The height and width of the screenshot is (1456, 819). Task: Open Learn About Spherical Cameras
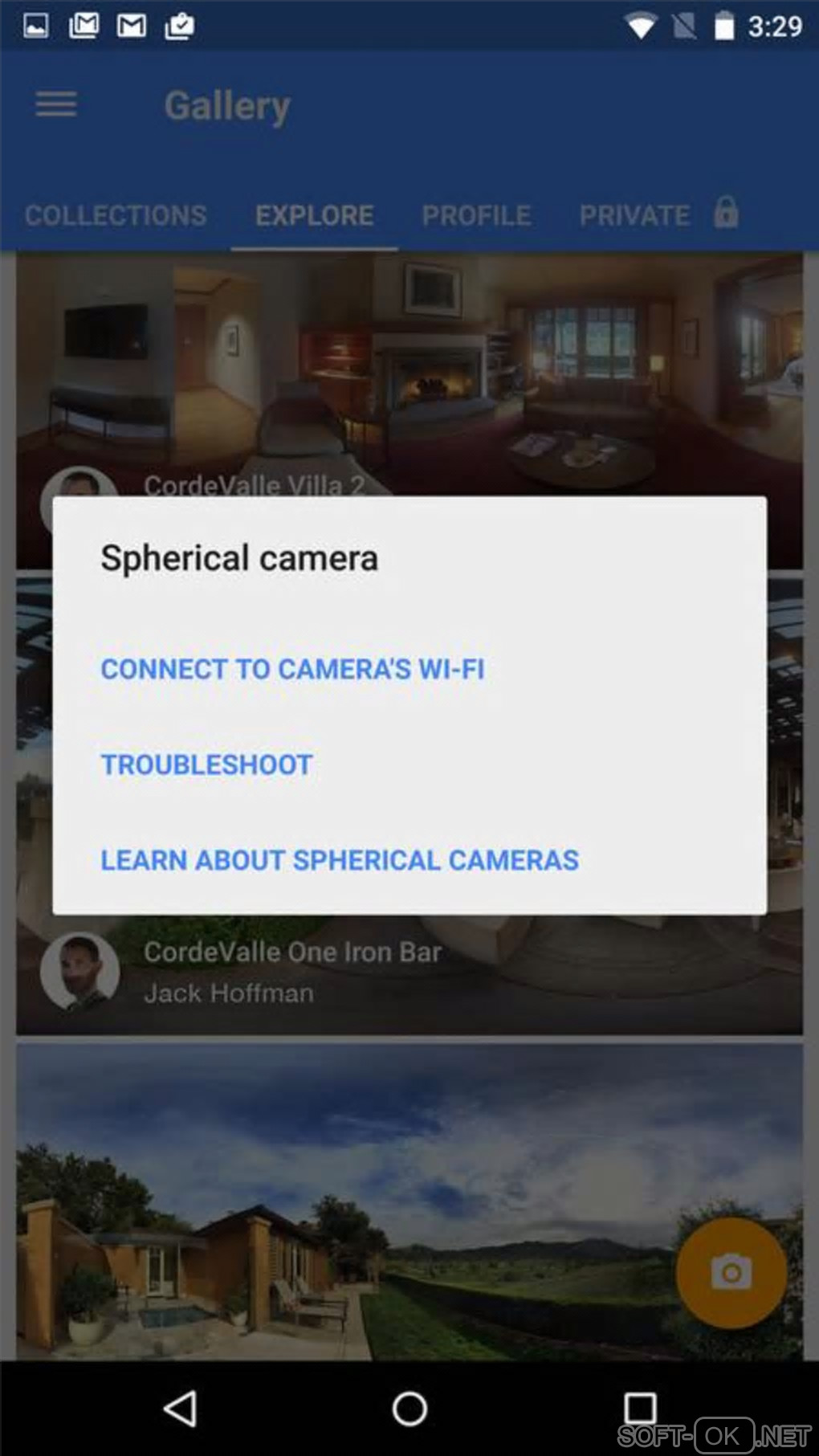[x=339, y=860]
